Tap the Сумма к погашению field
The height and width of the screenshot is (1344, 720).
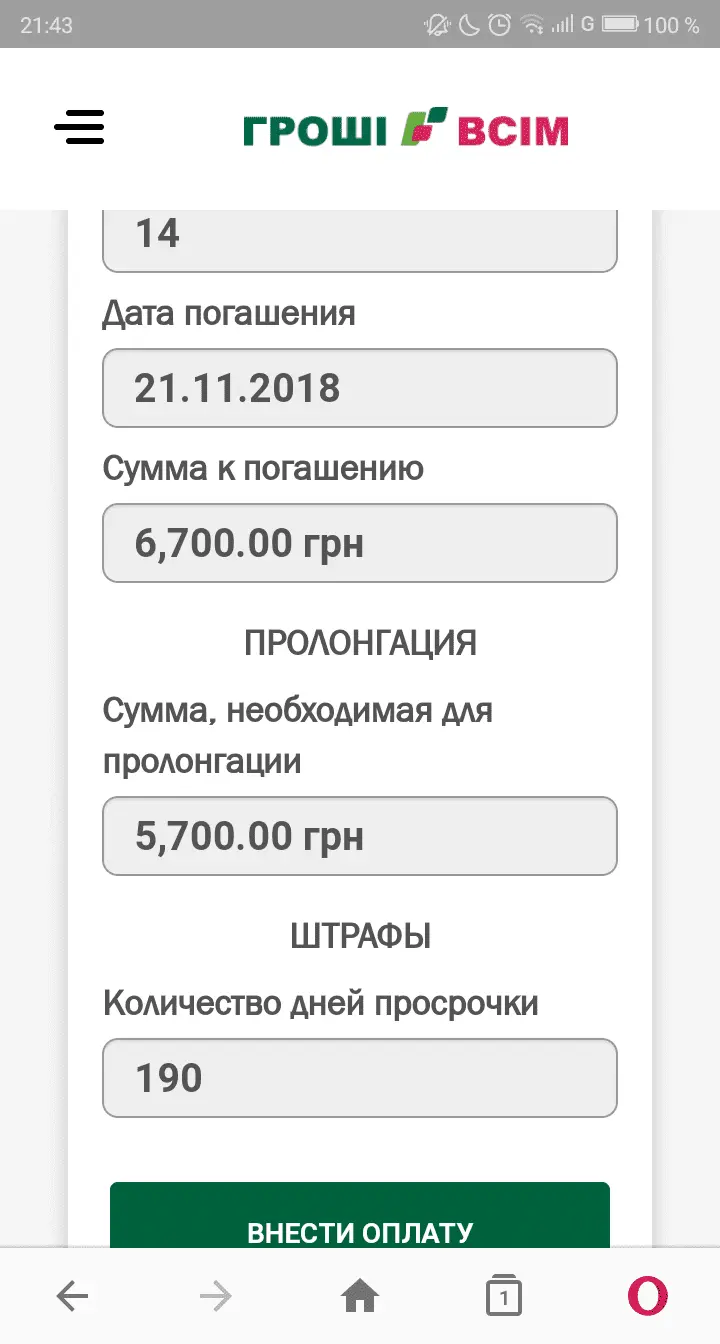[x=360, y=543]
